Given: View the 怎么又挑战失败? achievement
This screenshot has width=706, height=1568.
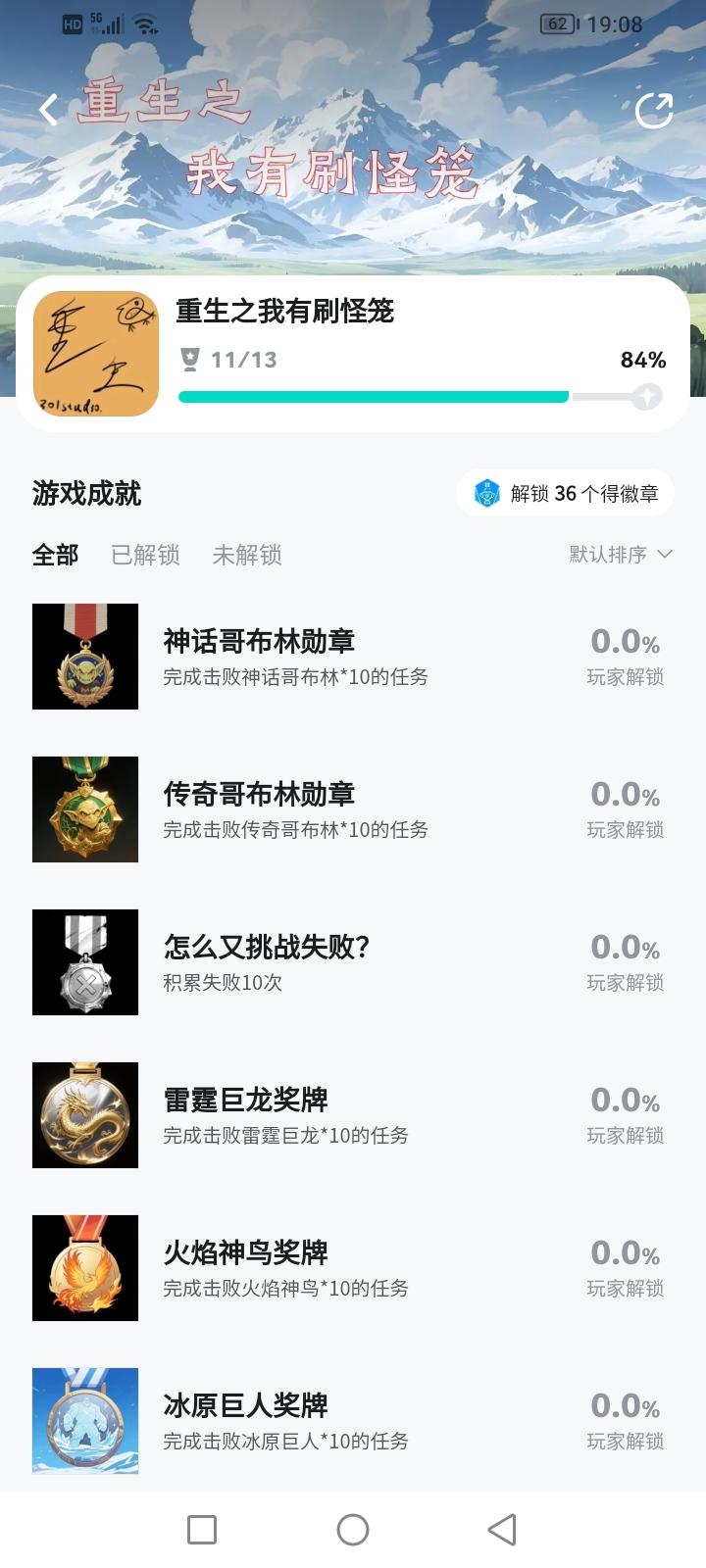Looking at the screenshot, I should point(294,961).
